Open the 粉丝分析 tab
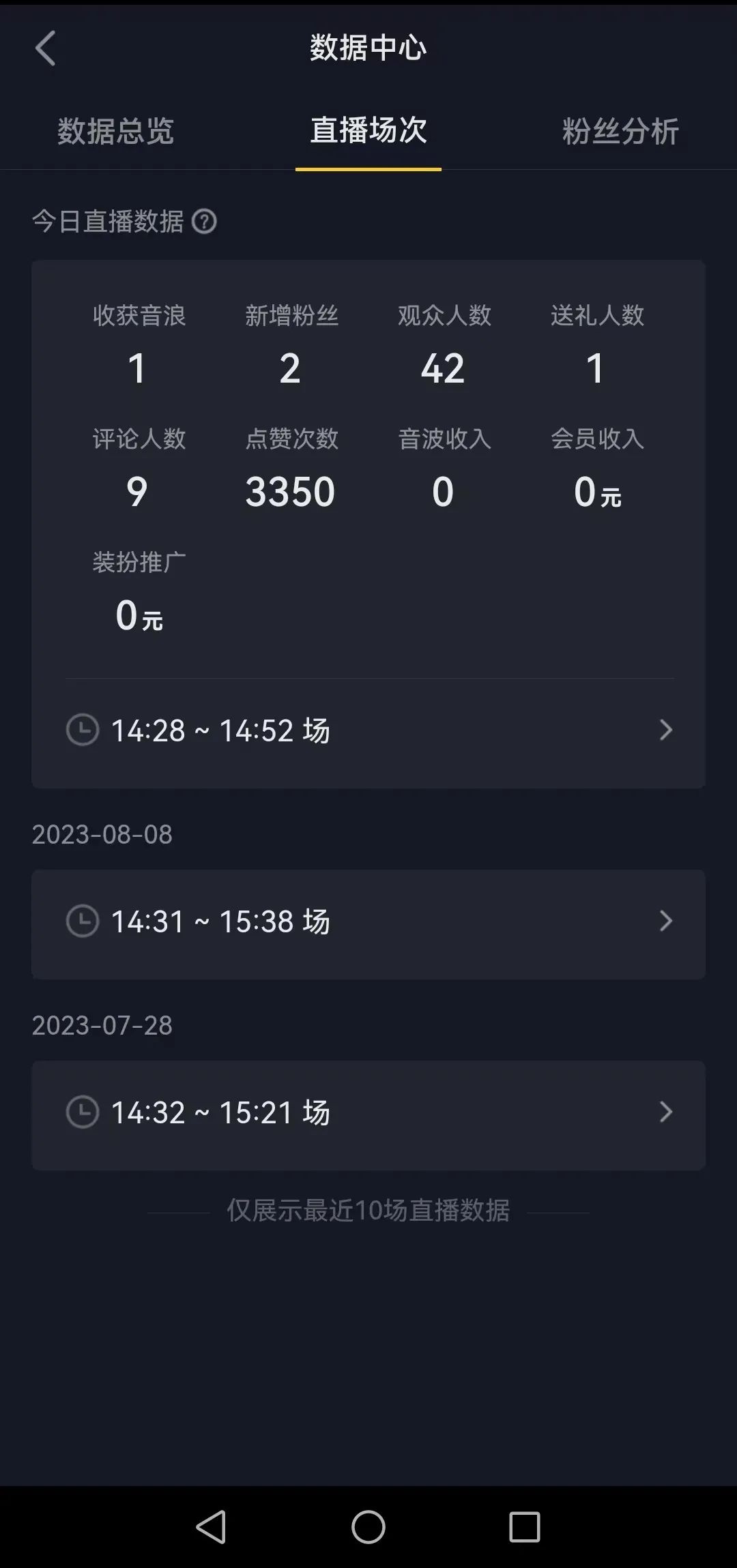737x1568 pixels. (620, 130)
